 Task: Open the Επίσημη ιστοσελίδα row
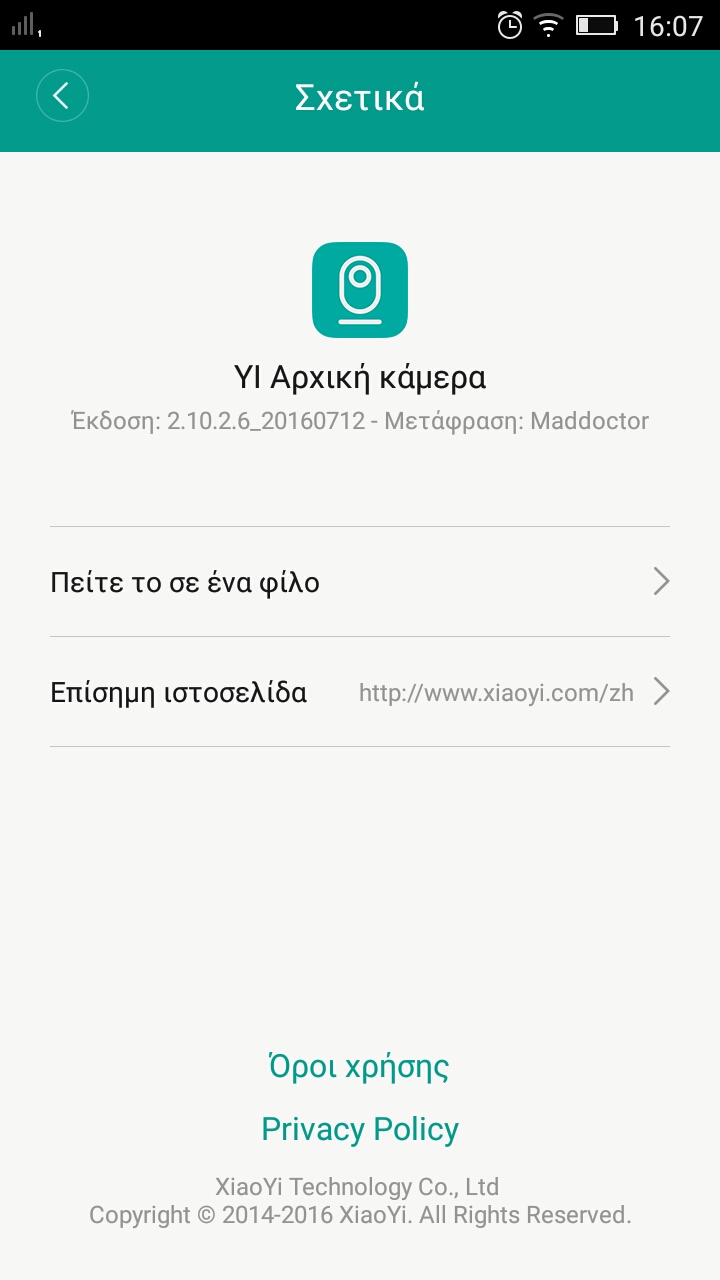360,692
